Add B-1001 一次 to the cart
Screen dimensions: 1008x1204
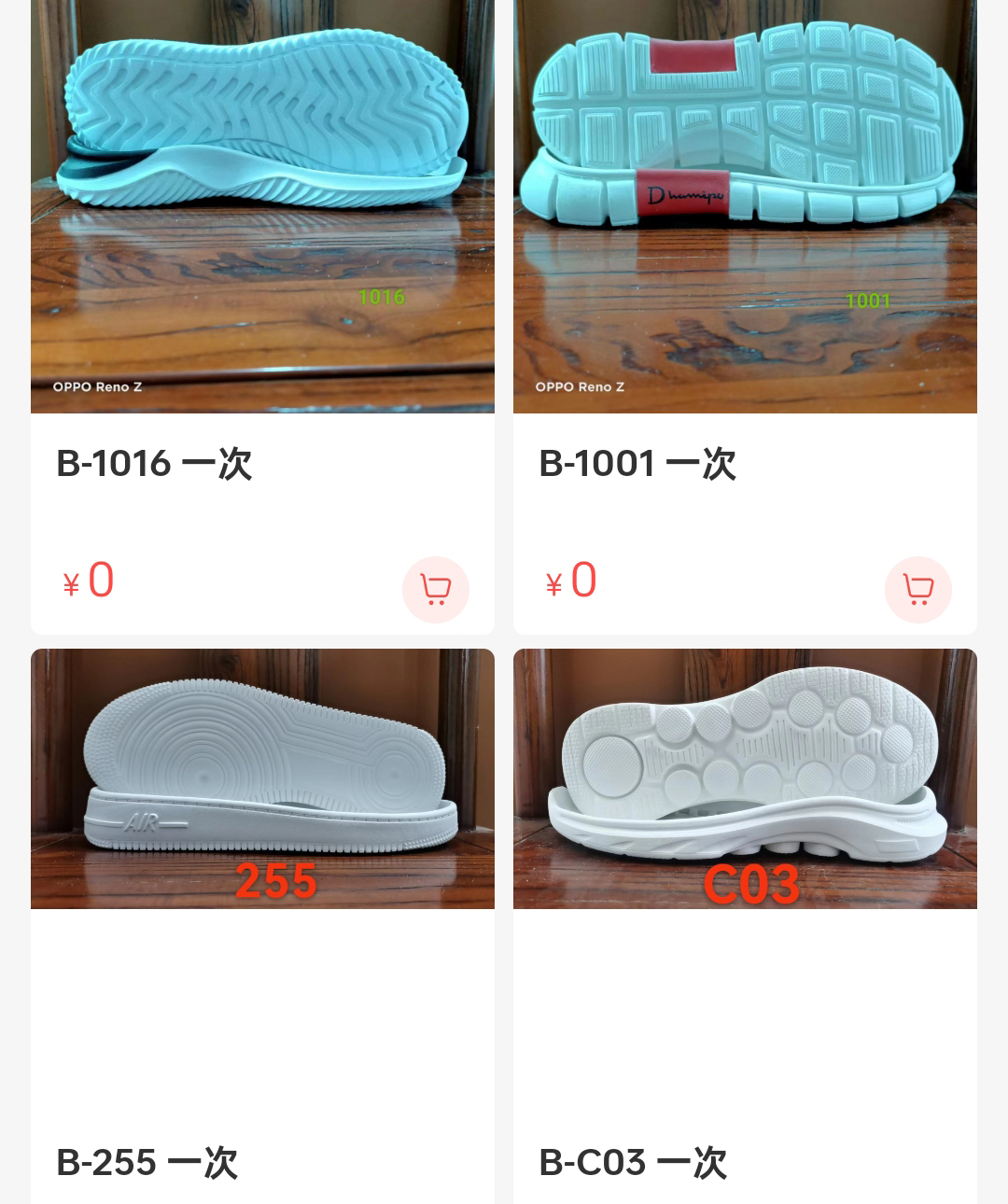coord(917,590)
